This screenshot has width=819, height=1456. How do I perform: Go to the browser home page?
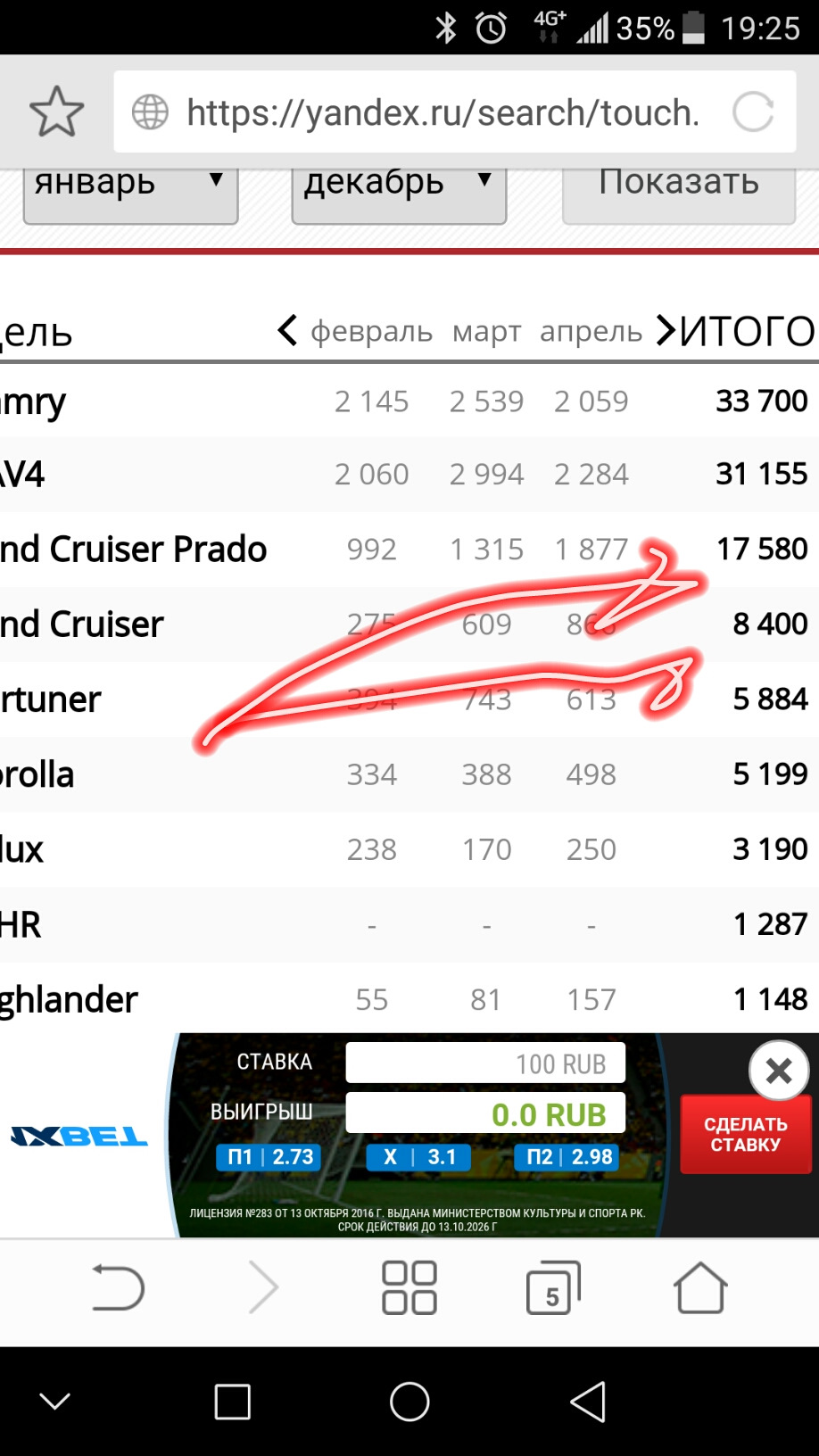(699, 1288)
